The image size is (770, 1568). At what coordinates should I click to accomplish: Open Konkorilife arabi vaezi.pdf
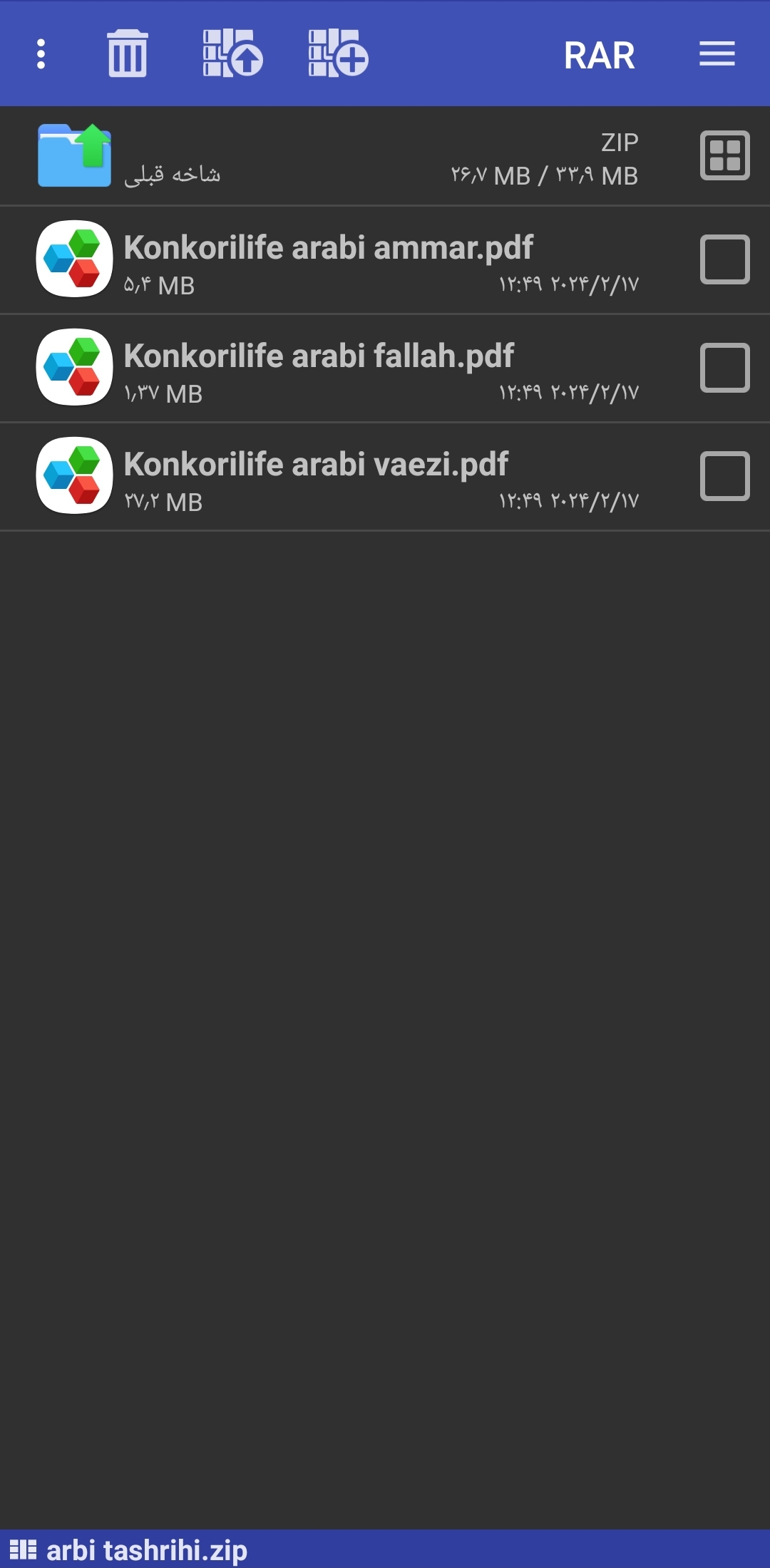[x=316, y=476]
